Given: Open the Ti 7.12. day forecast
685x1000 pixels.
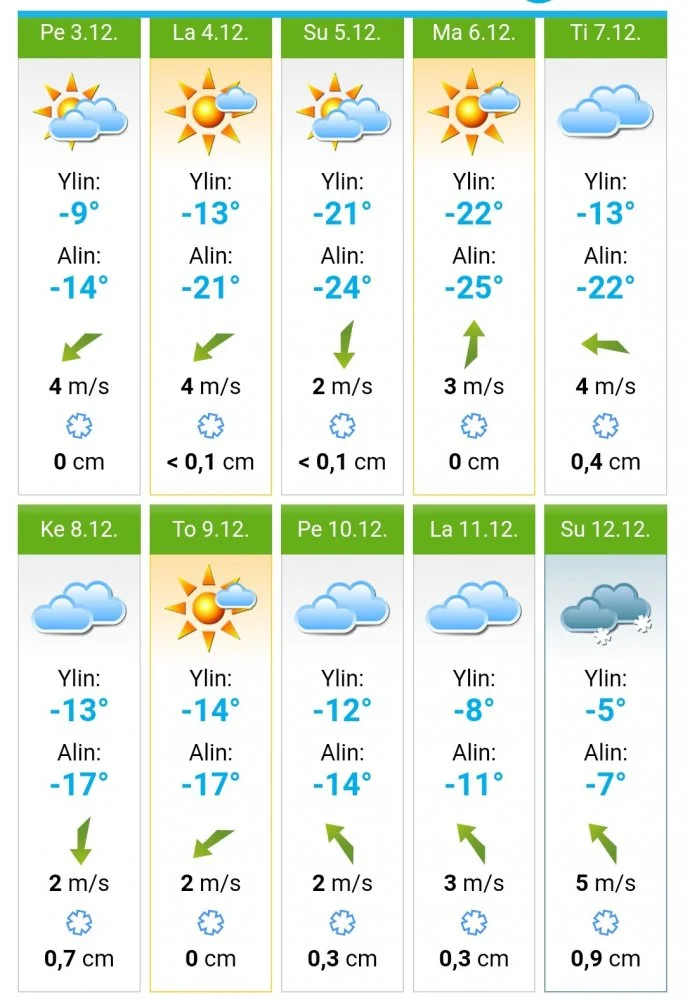Looking at the screenshot, I should 606,255.
